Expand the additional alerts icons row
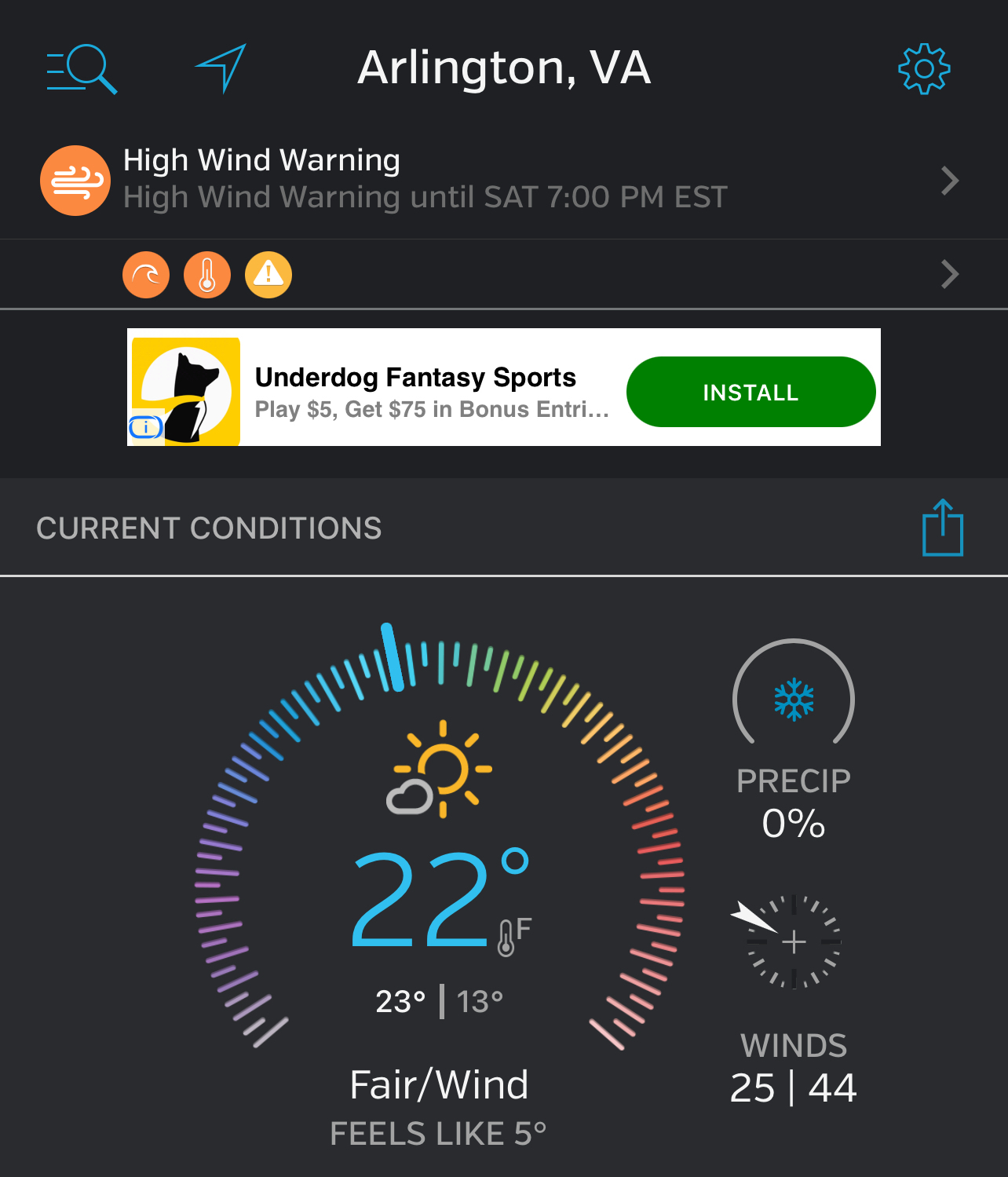The image size is (1008, 1177). 949,274
